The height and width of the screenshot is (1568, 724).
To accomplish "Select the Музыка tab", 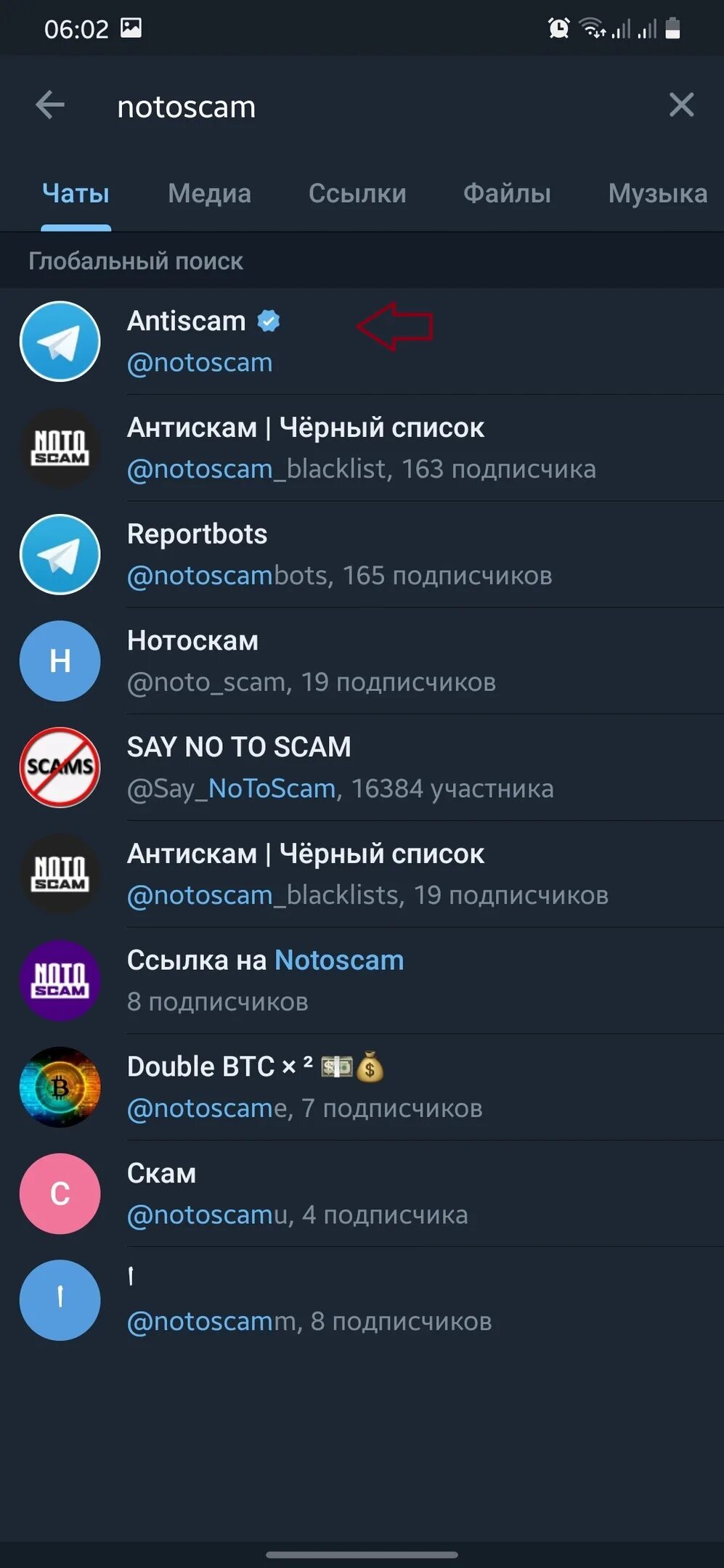I will tap(657, 194).
